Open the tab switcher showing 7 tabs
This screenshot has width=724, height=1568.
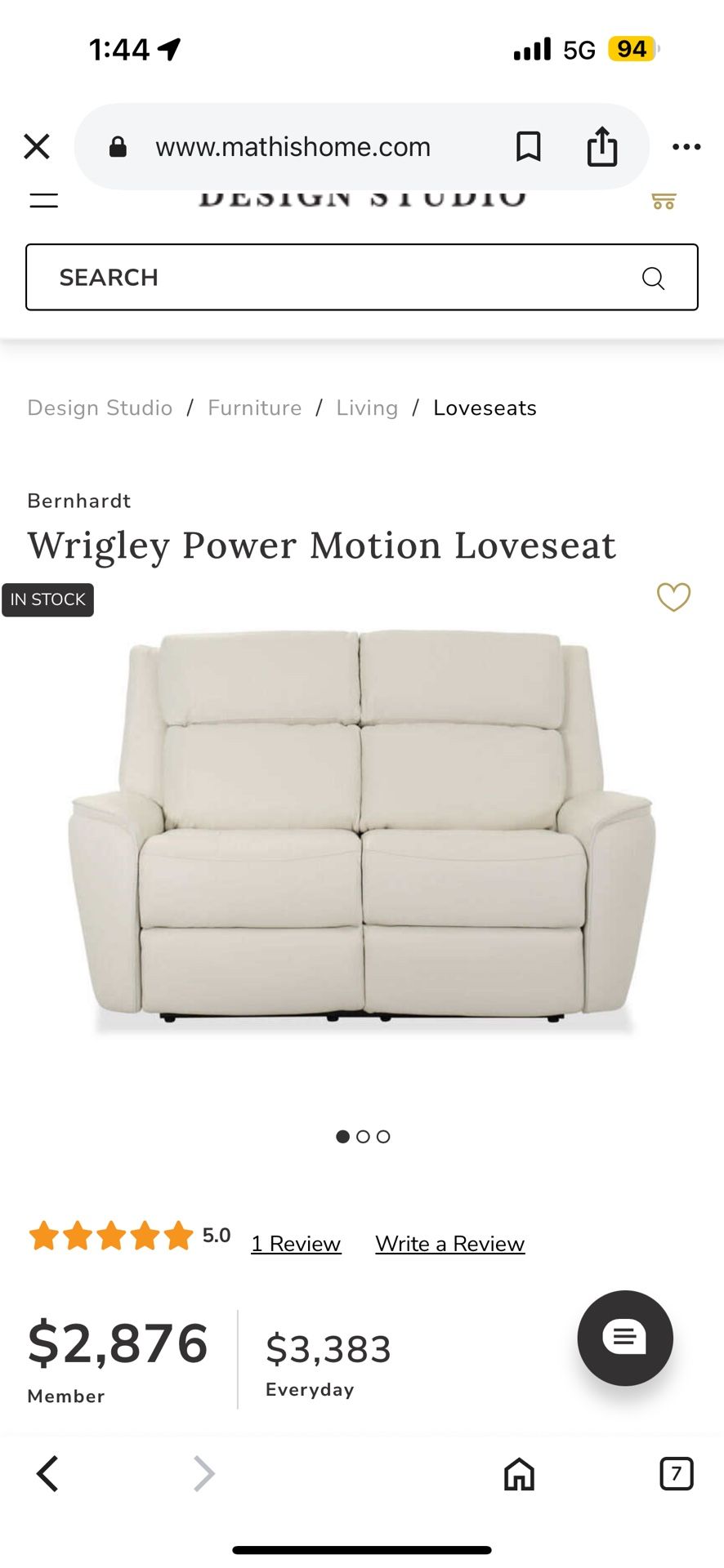coord(676,1473)
